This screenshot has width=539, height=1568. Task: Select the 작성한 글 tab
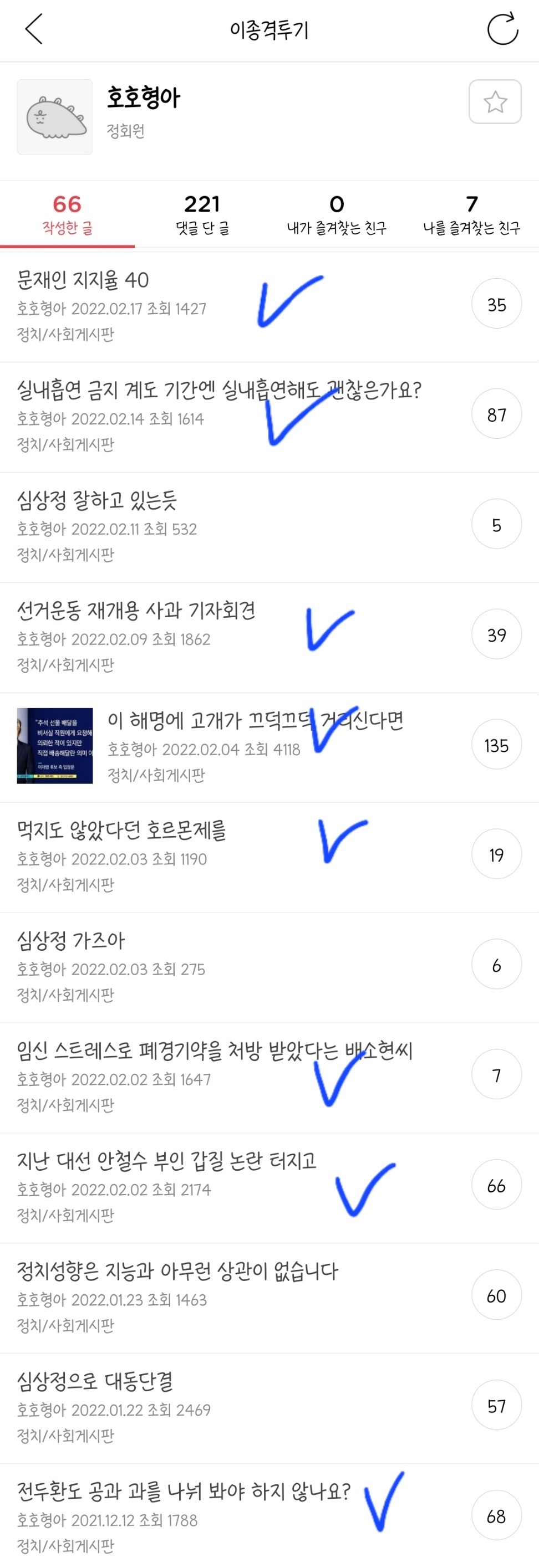67,215
